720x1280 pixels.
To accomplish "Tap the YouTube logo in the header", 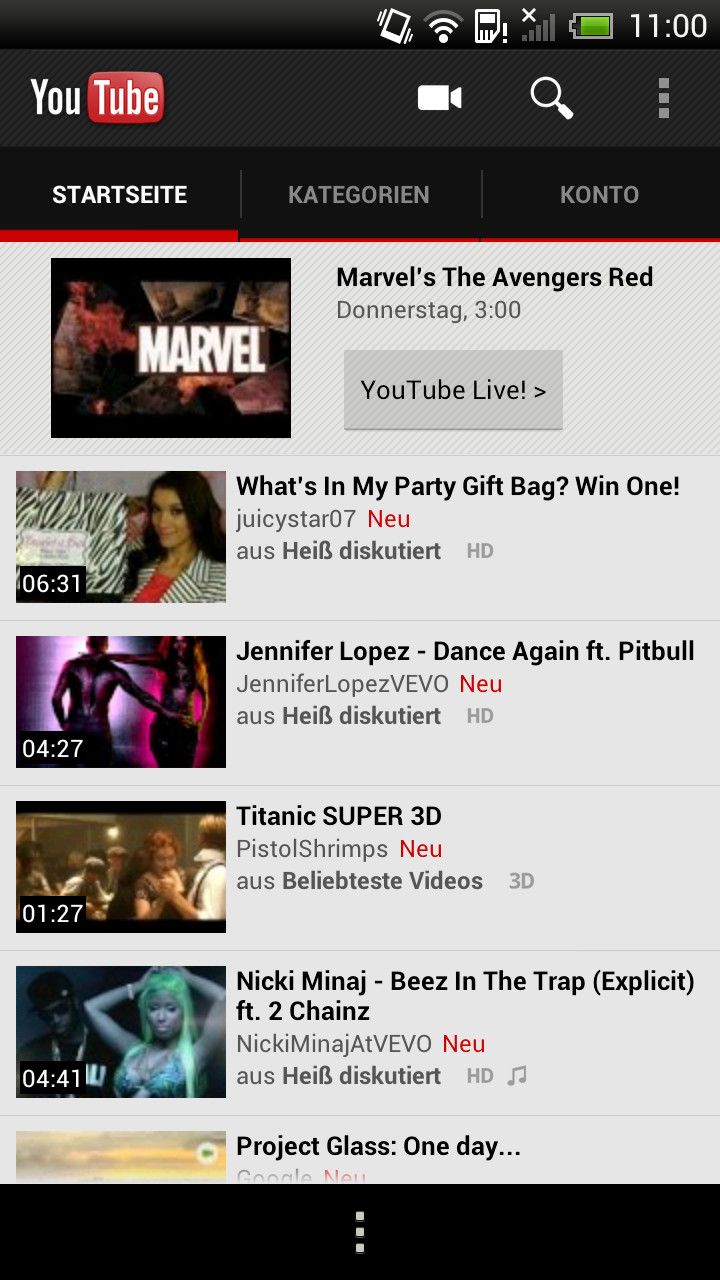I will click(x=97, y=98).
